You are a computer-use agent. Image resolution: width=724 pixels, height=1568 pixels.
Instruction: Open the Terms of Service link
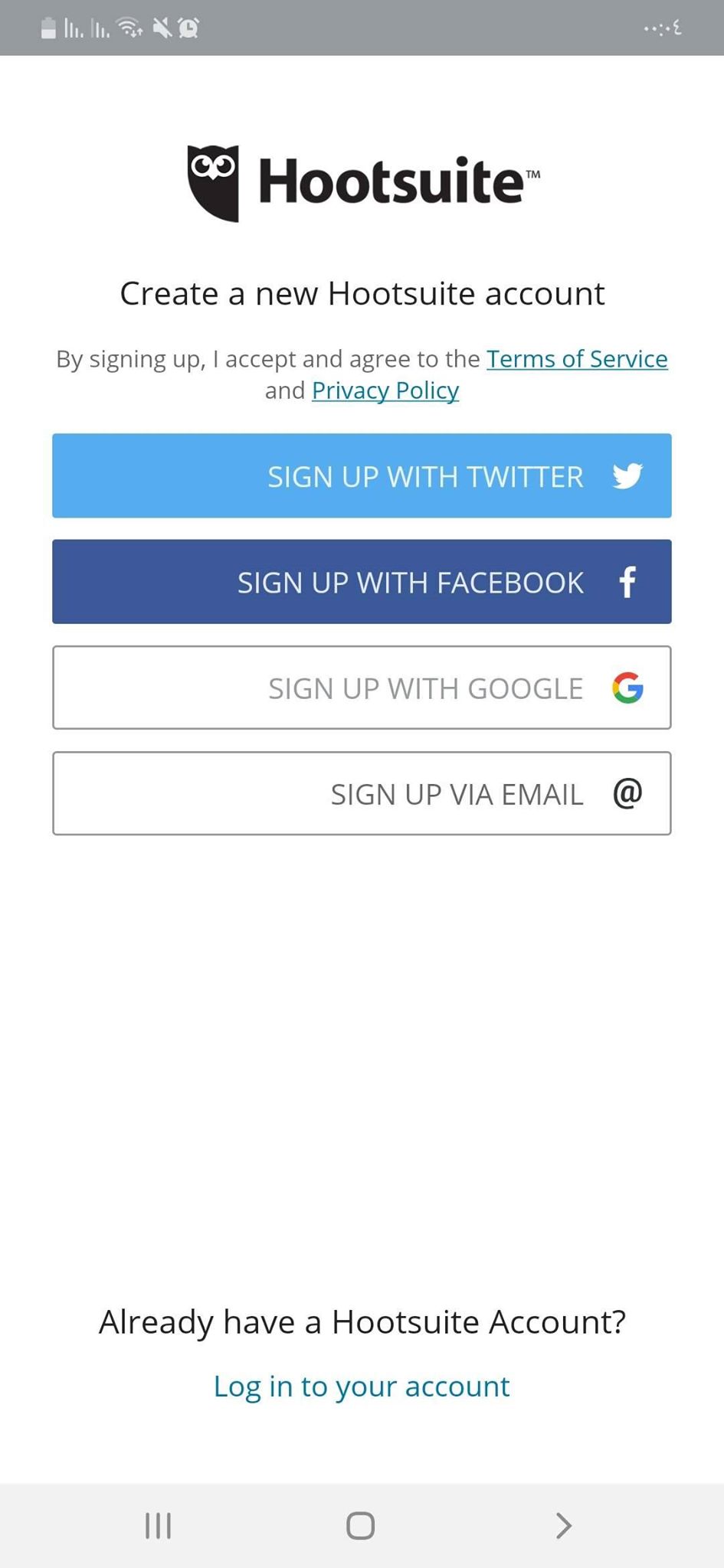tap(577, 359)
